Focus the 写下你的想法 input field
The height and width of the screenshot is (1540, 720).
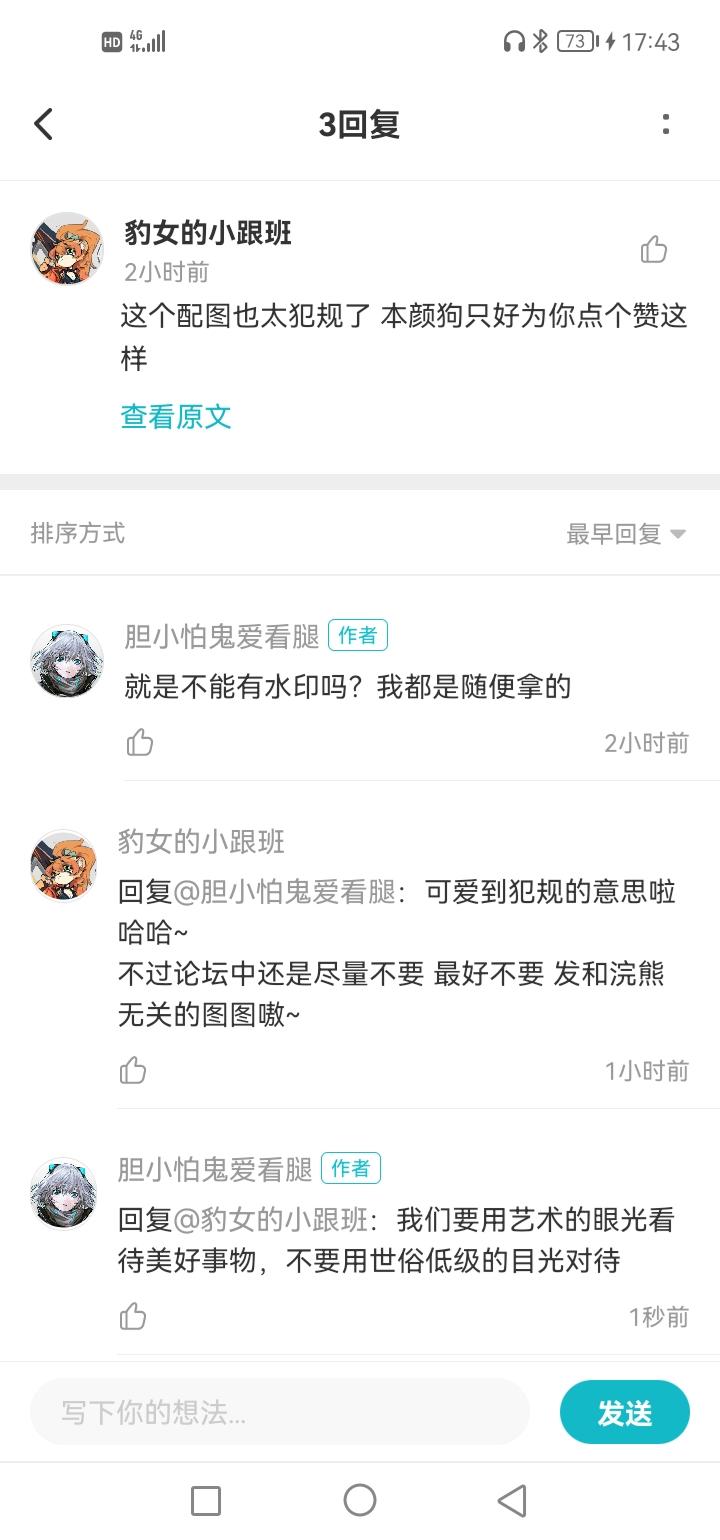point(280,1412)
